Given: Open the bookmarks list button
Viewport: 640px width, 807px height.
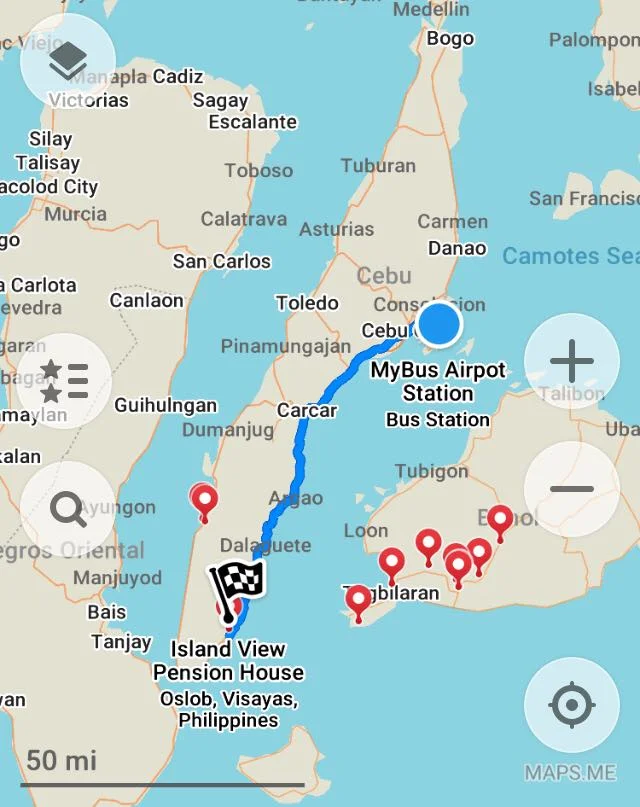Looking at the screenshot, I should [65, 380].
